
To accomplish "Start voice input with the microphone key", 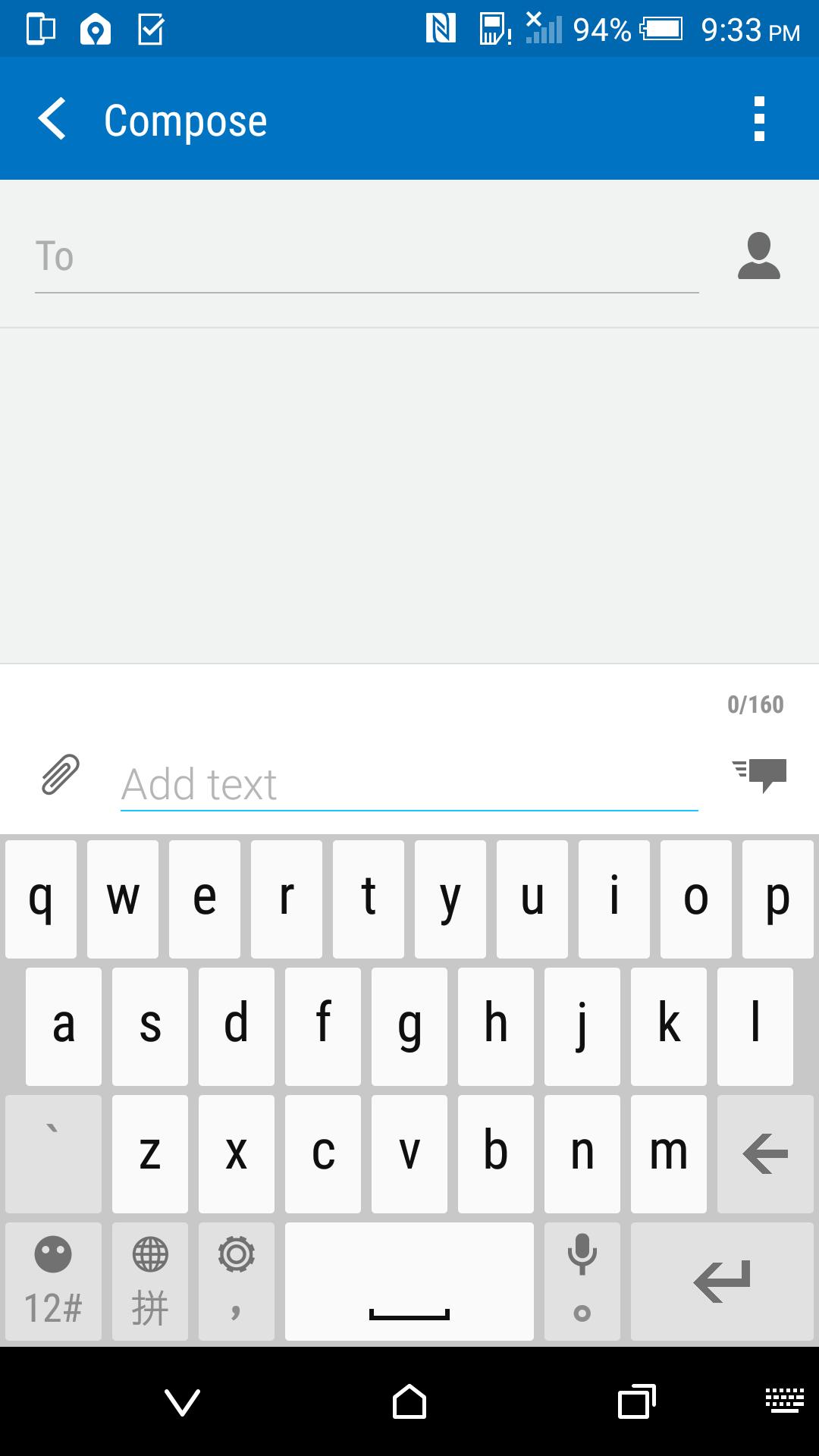I will pyautogui.click(x=582, y=1281).
